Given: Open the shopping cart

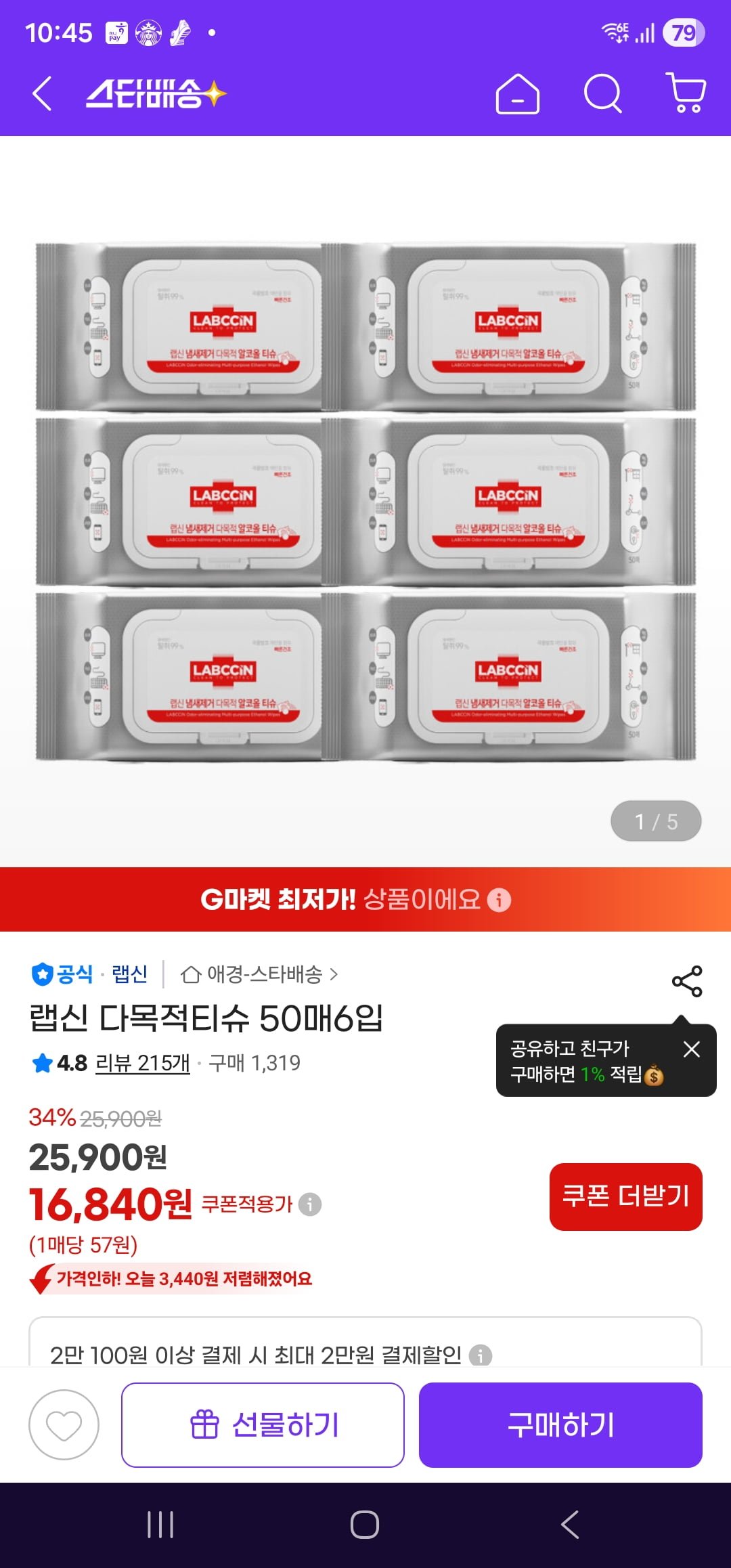Looking at the screenshot, I should click(686, 93).
